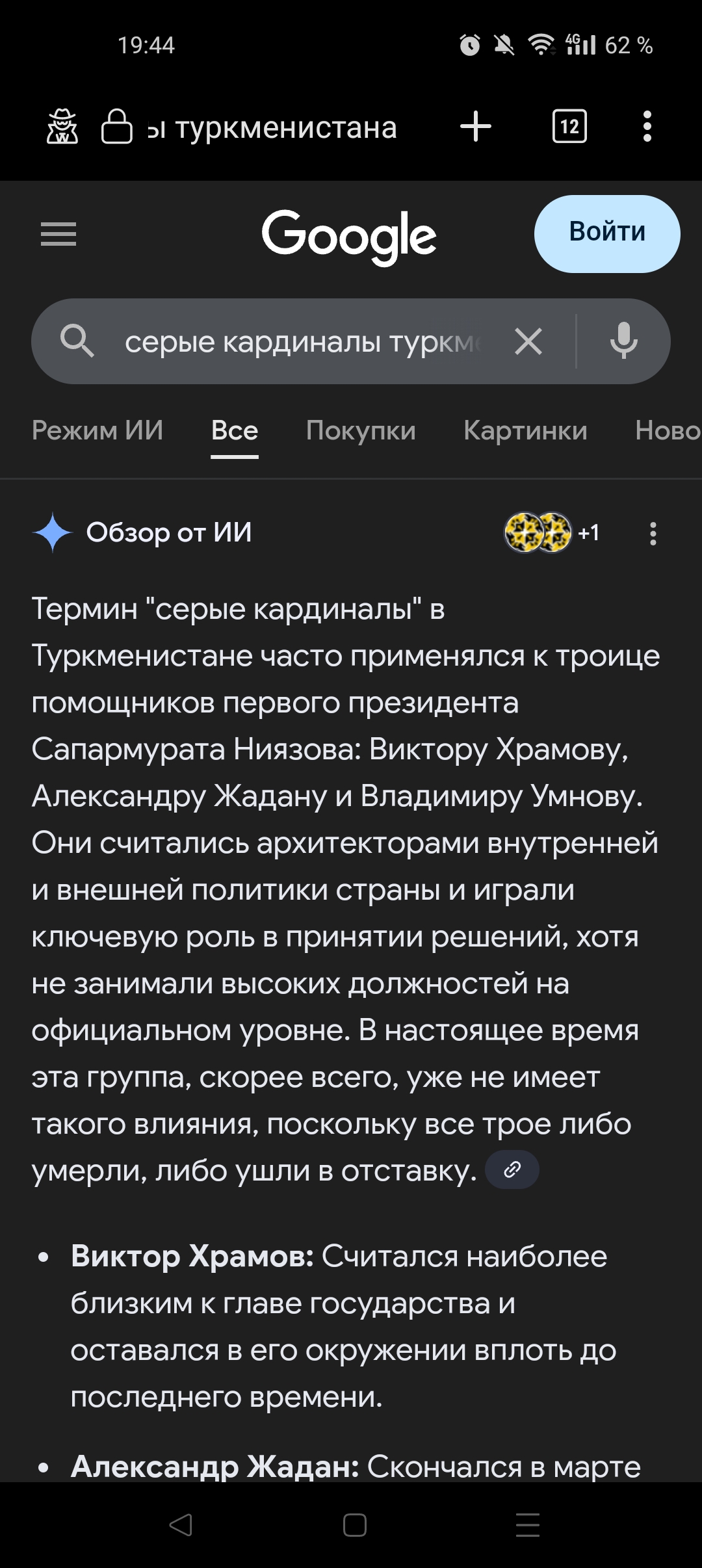Clear the search query text
The height and width of the screenshot is (1568, 702).
click(x=528, y=341)
